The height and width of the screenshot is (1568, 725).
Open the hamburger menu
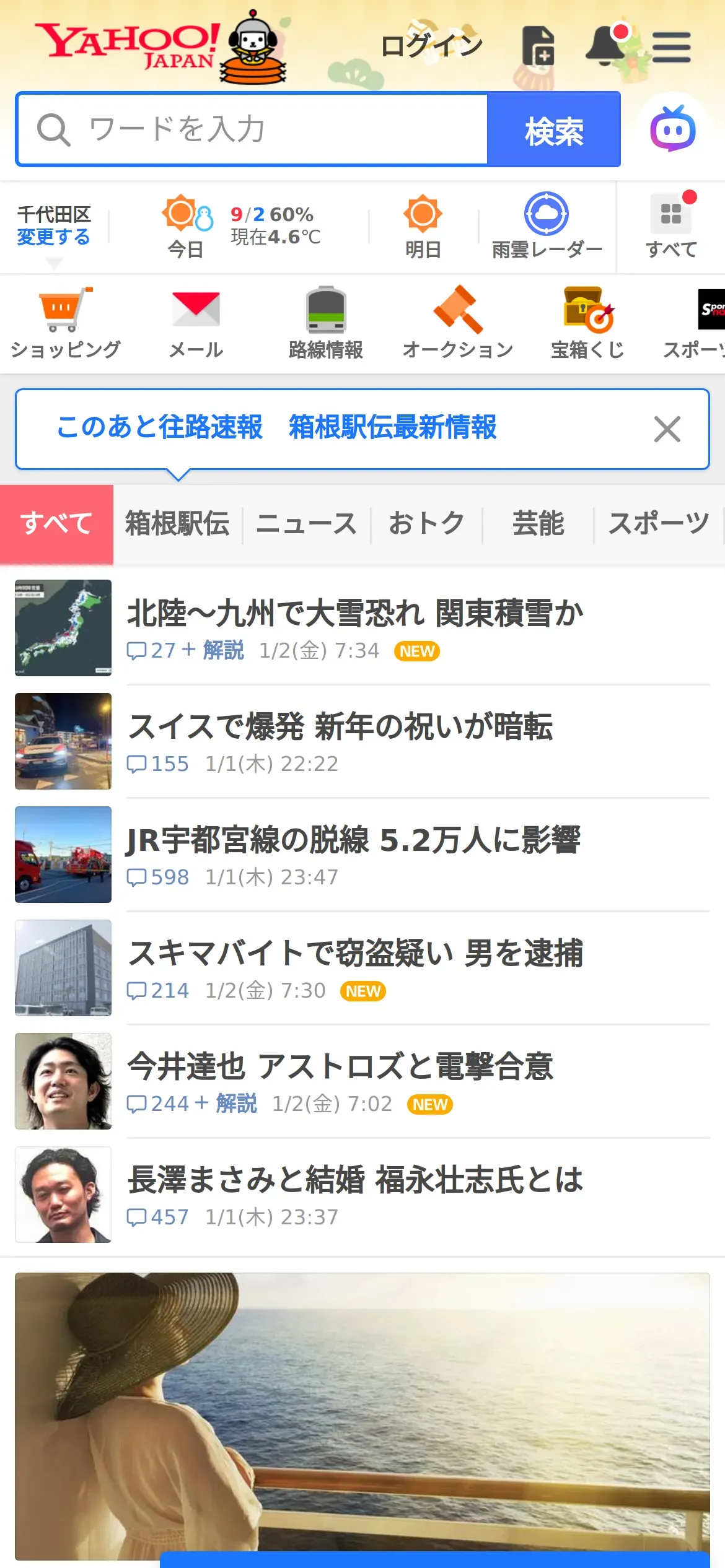[671, 48]
